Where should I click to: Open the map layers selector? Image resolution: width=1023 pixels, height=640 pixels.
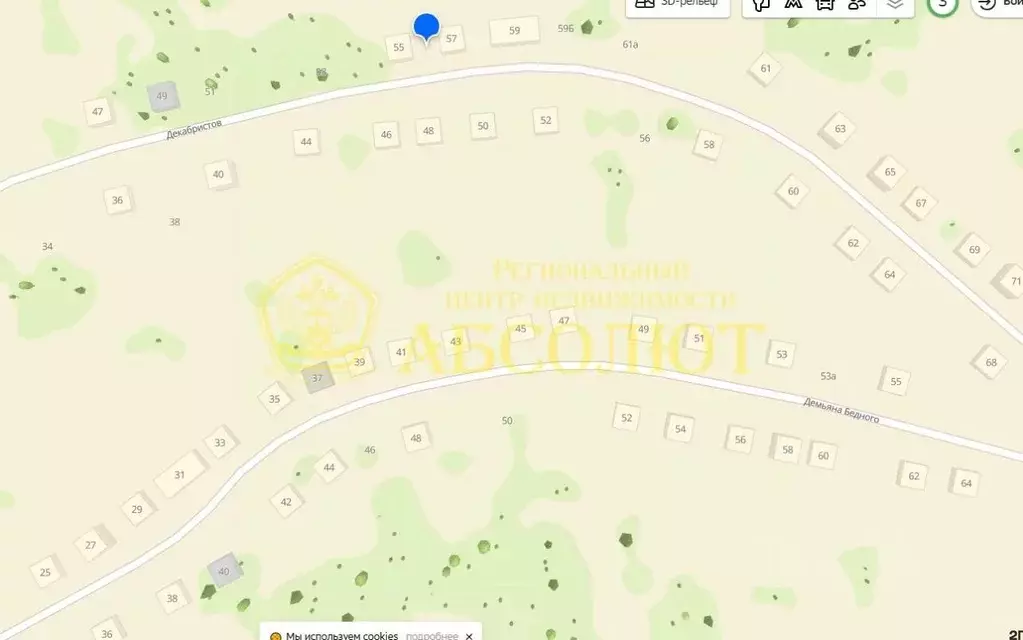[895, 4]
